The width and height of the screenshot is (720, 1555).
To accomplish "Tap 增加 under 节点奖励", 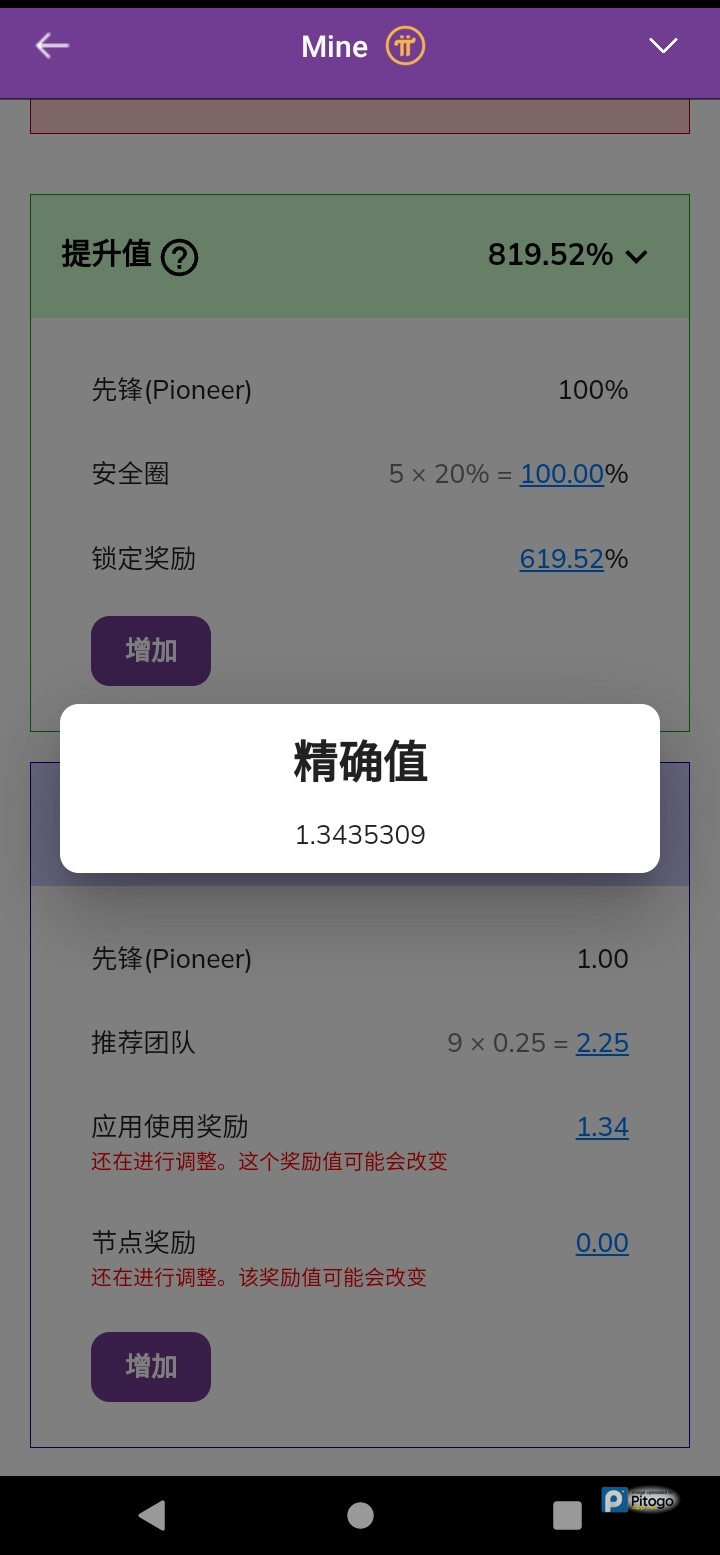I will [x=151, y=1367].
